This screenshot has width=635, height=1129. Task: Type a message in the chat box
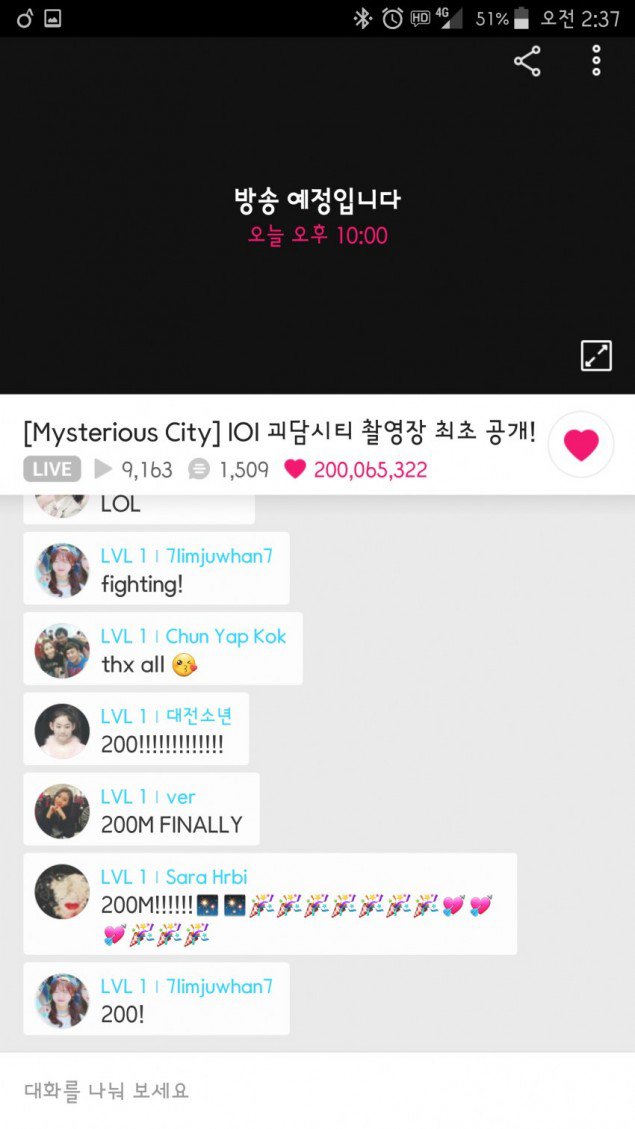[x=300, y=1090]
